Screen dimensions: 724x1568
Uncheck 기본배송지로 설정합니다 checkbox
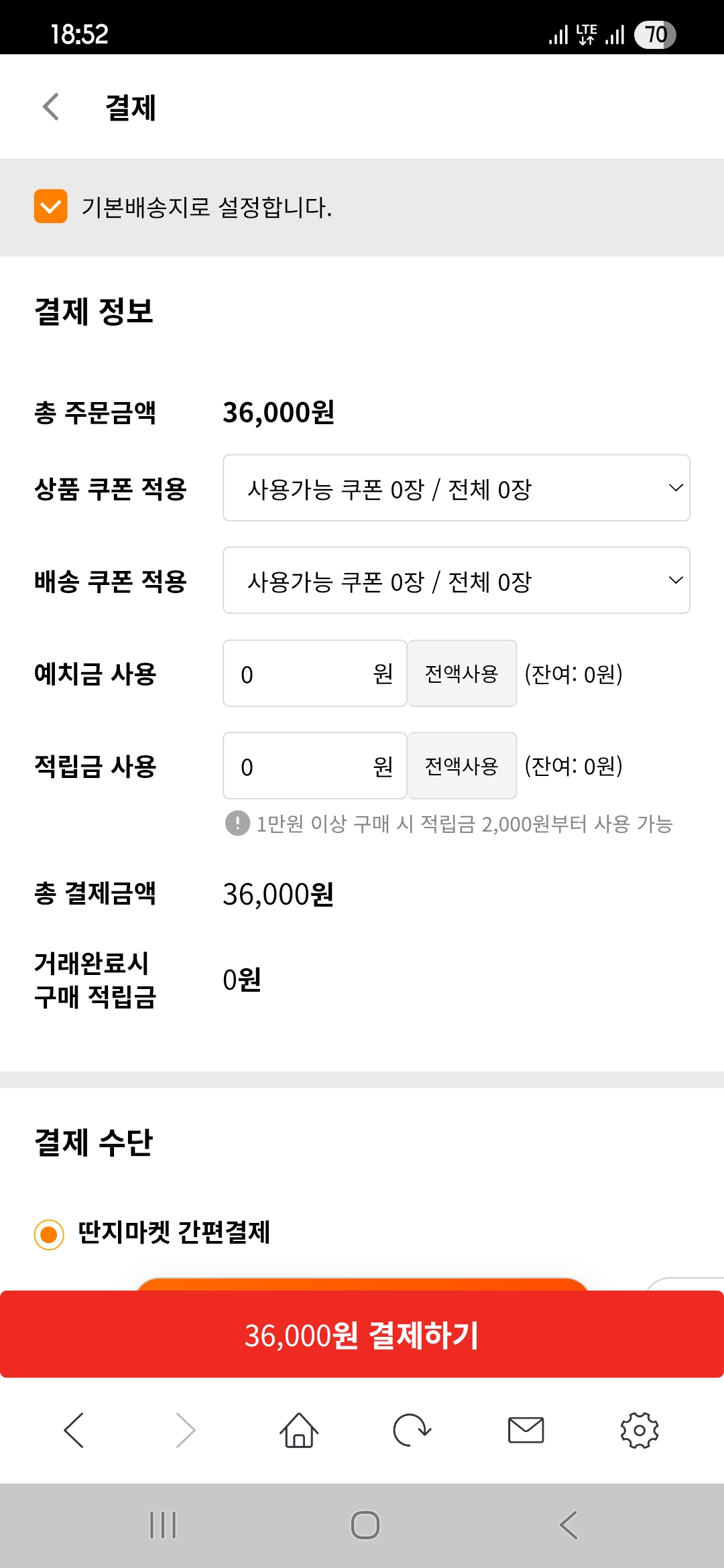[x=51, y=206]
